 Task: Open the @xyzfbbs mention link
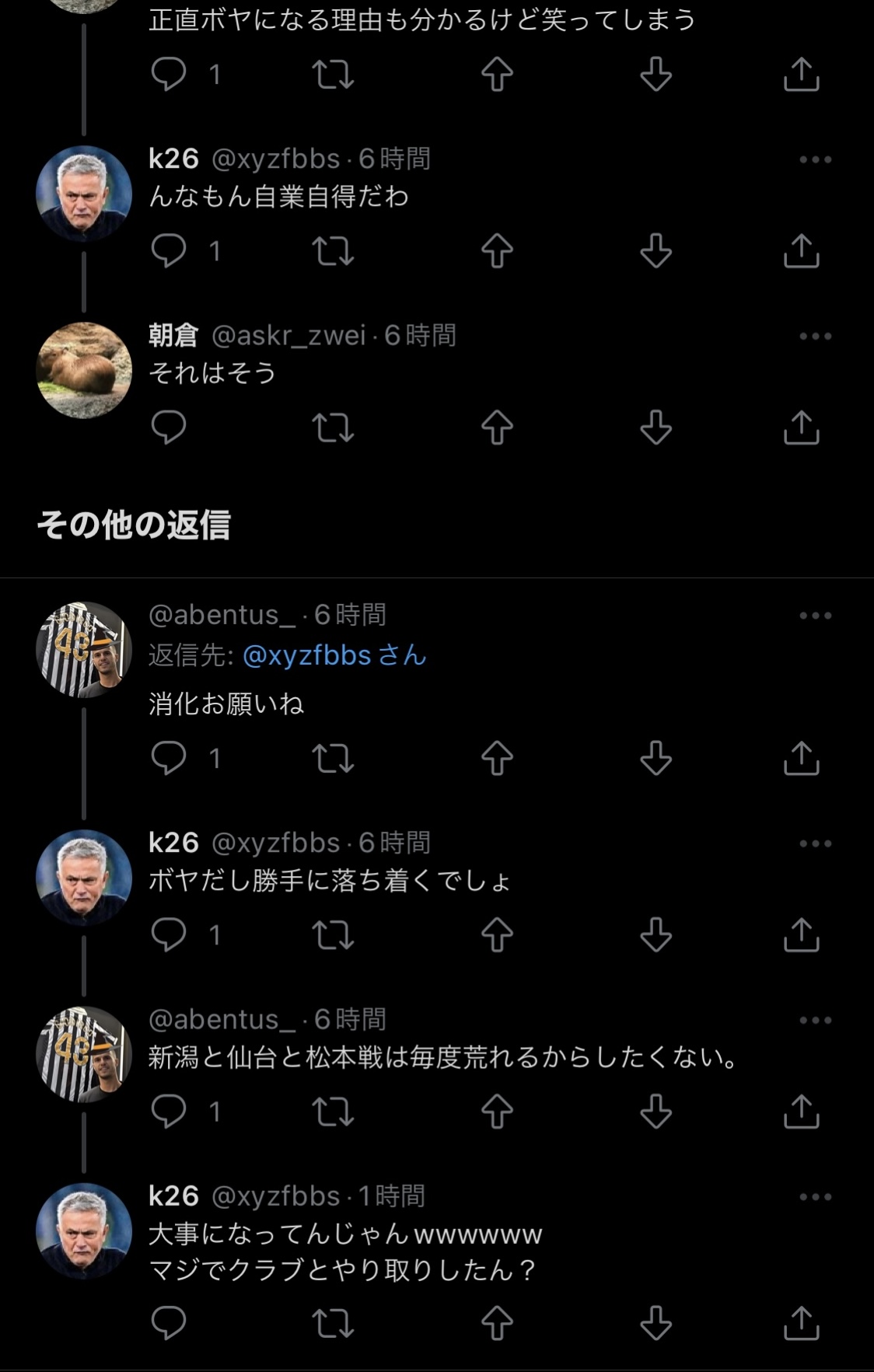coord(307,655)
